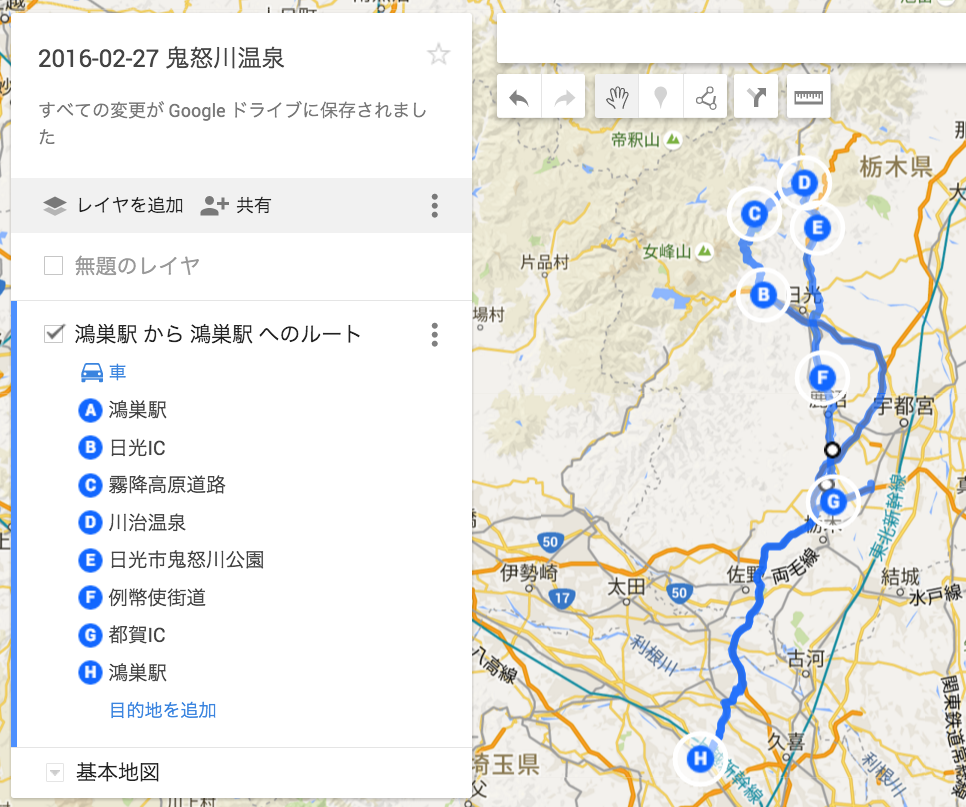Open the route layer overflow menu
966x807 pixels.
point(434,334)
